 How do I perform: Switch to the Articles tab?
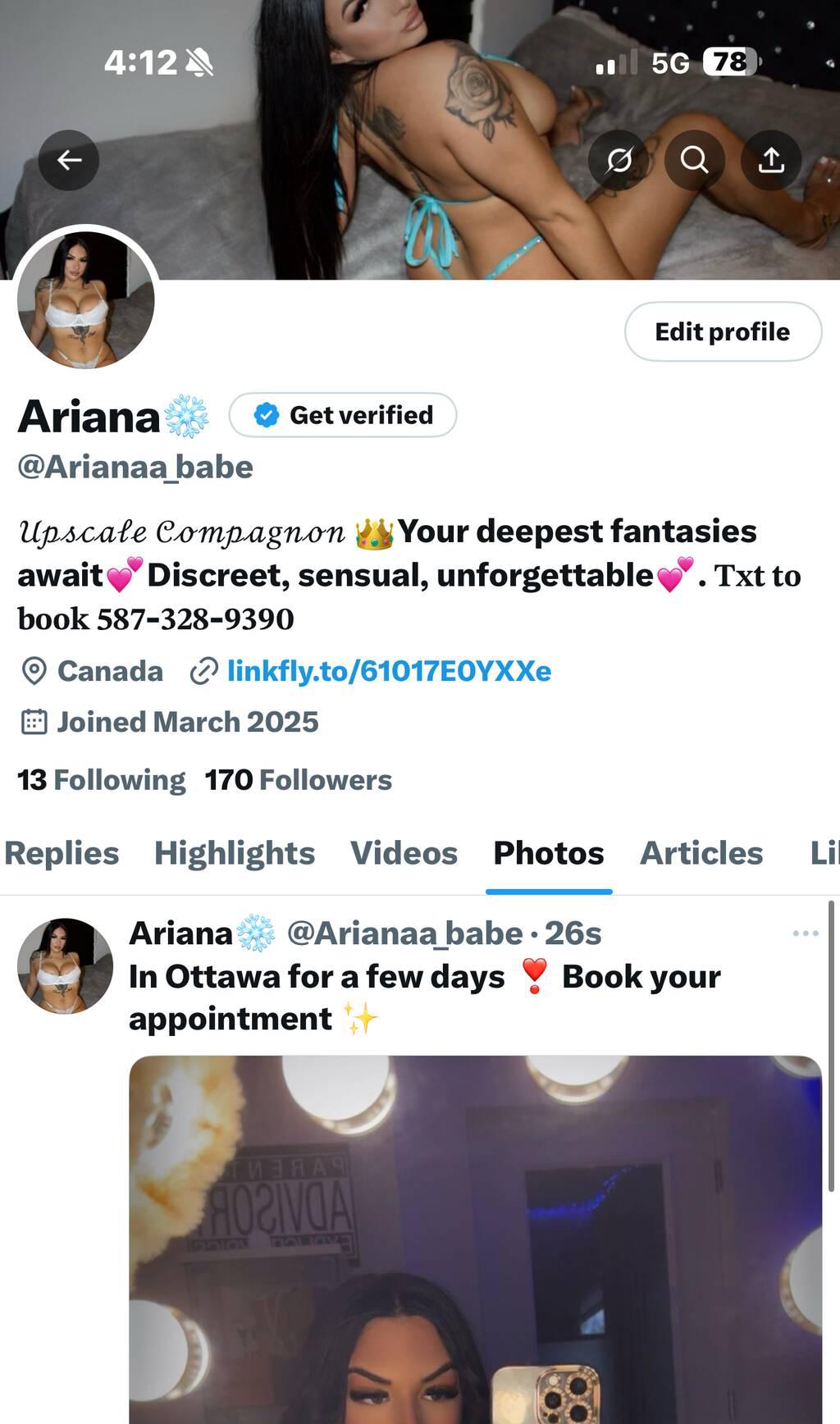pyautogui.click(x=701, y=853)
